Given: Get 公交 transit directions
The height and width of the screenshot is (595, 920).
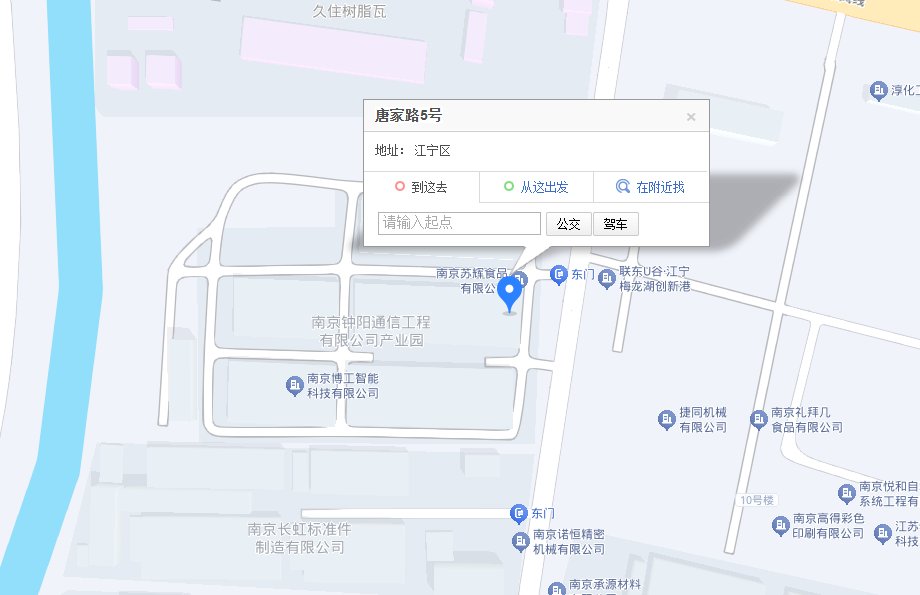Looking at the screenshot, I should tap(568, 224).
